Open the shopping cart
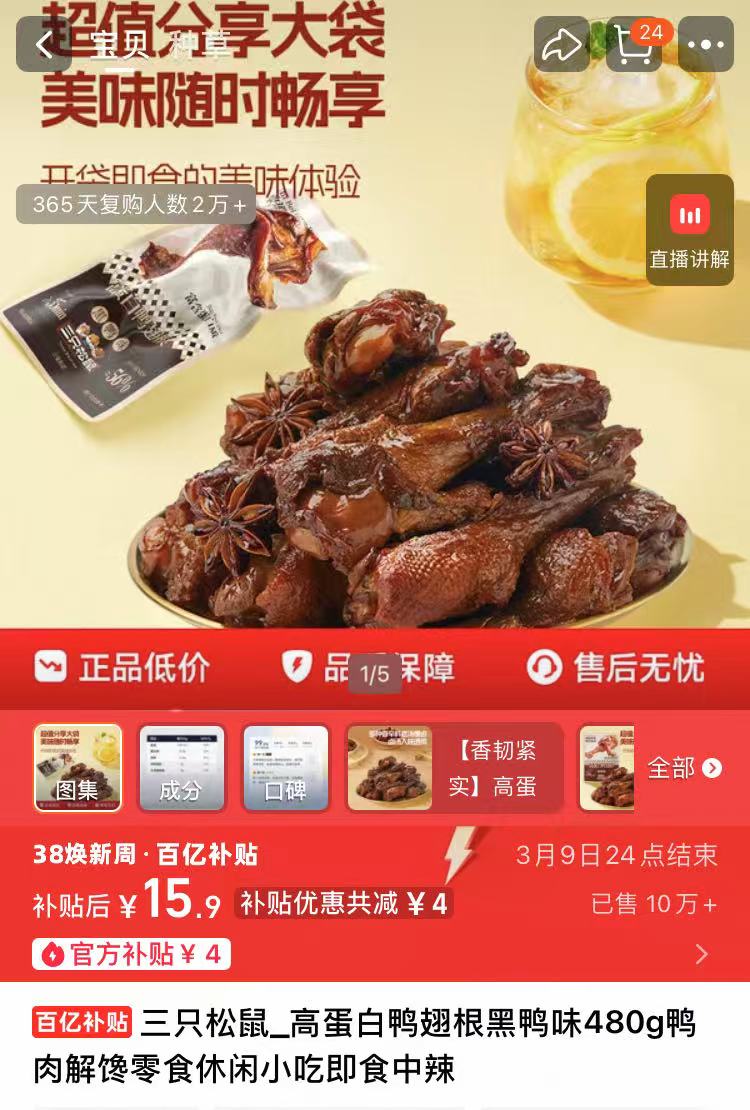 click(x=634, y=44)
